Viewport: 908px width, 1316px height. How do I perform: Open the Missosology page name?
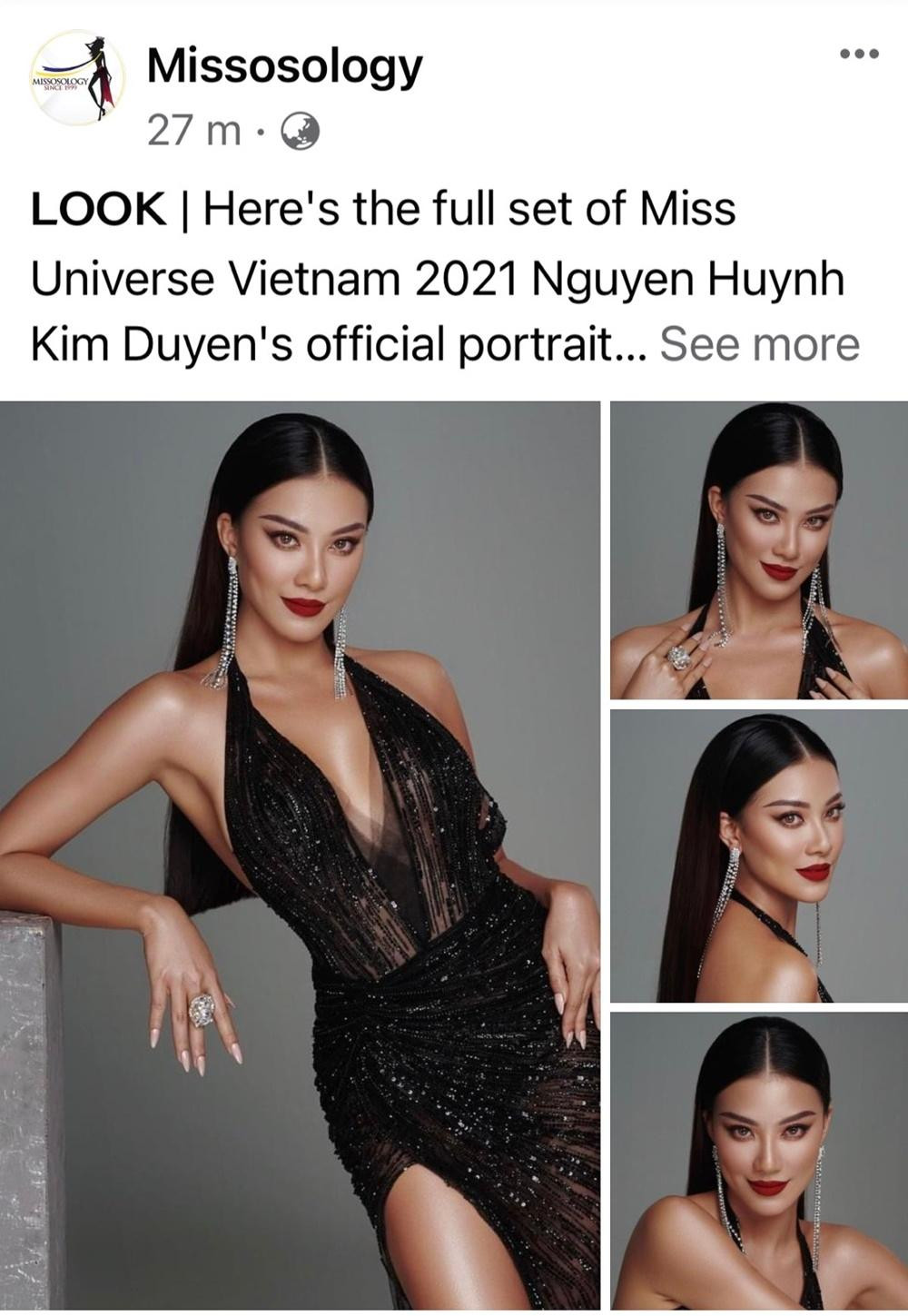click(284, 66)
